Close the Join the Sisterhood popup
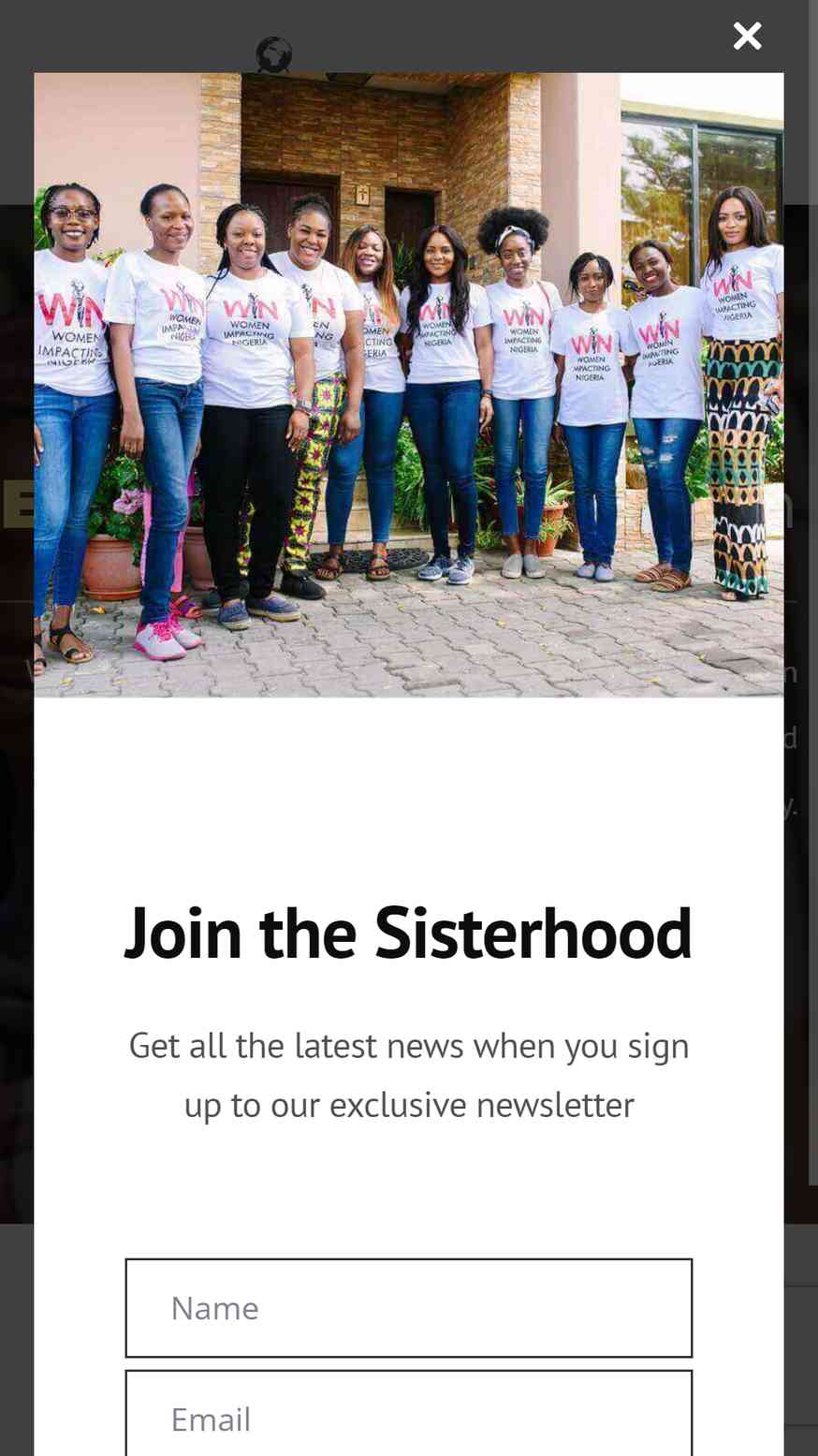818x1456 pixels. 747,36
